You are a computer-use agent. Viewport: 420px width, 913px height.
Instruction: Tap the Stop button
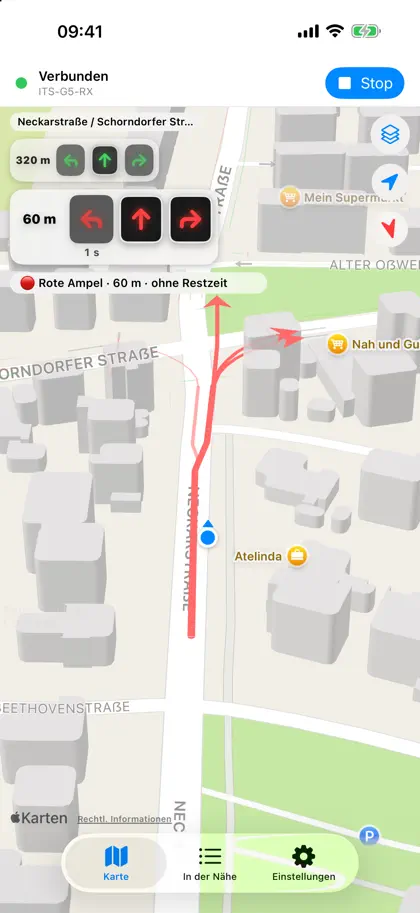(365, 83)
